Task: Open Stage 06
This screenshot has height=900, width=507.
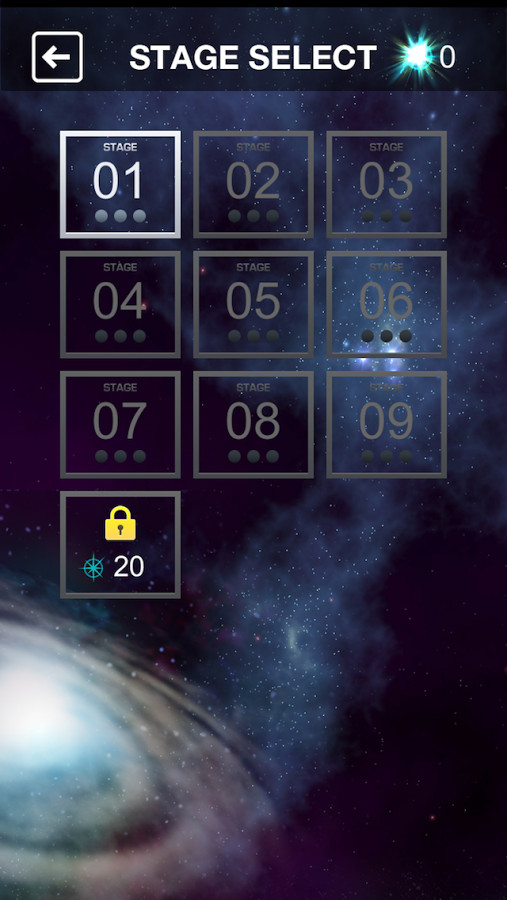Action: click(x=386, y=304)
